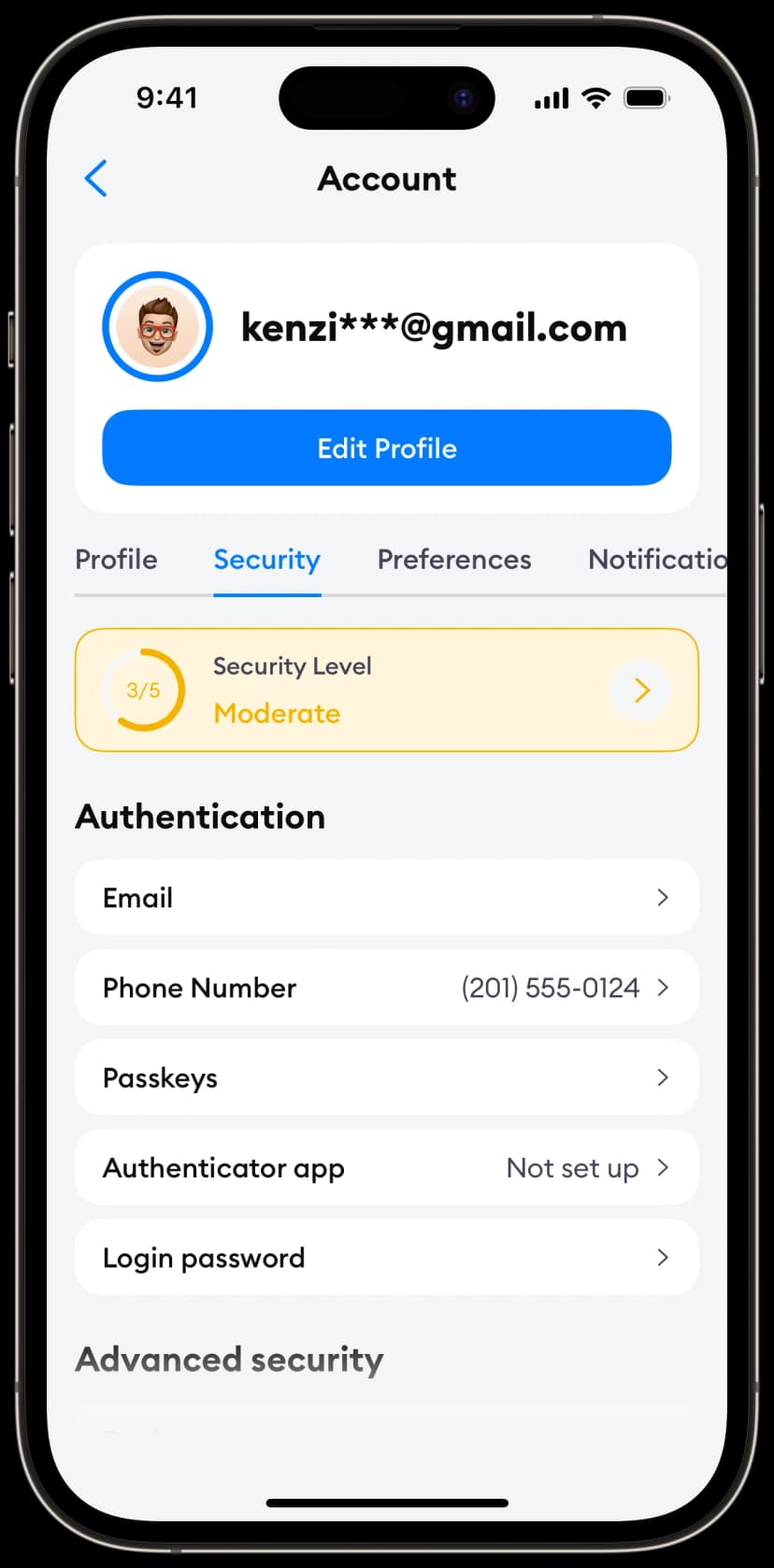Open the Security Level Moderate card
The width and height of the screenshot is (774, 1568).
(x=386, y=690)
